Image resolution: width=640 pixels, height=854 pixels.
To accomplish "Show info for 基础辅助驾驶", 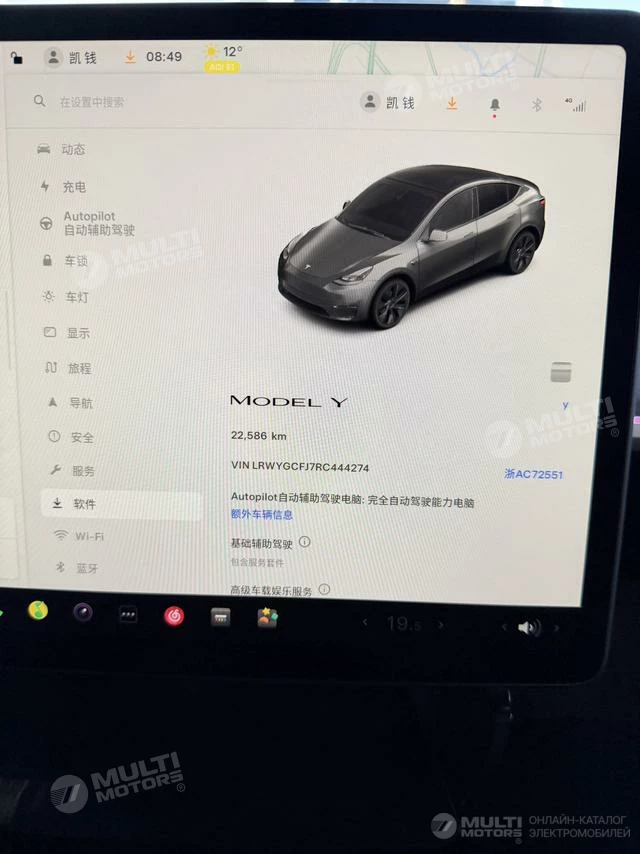I will point(305,542).
